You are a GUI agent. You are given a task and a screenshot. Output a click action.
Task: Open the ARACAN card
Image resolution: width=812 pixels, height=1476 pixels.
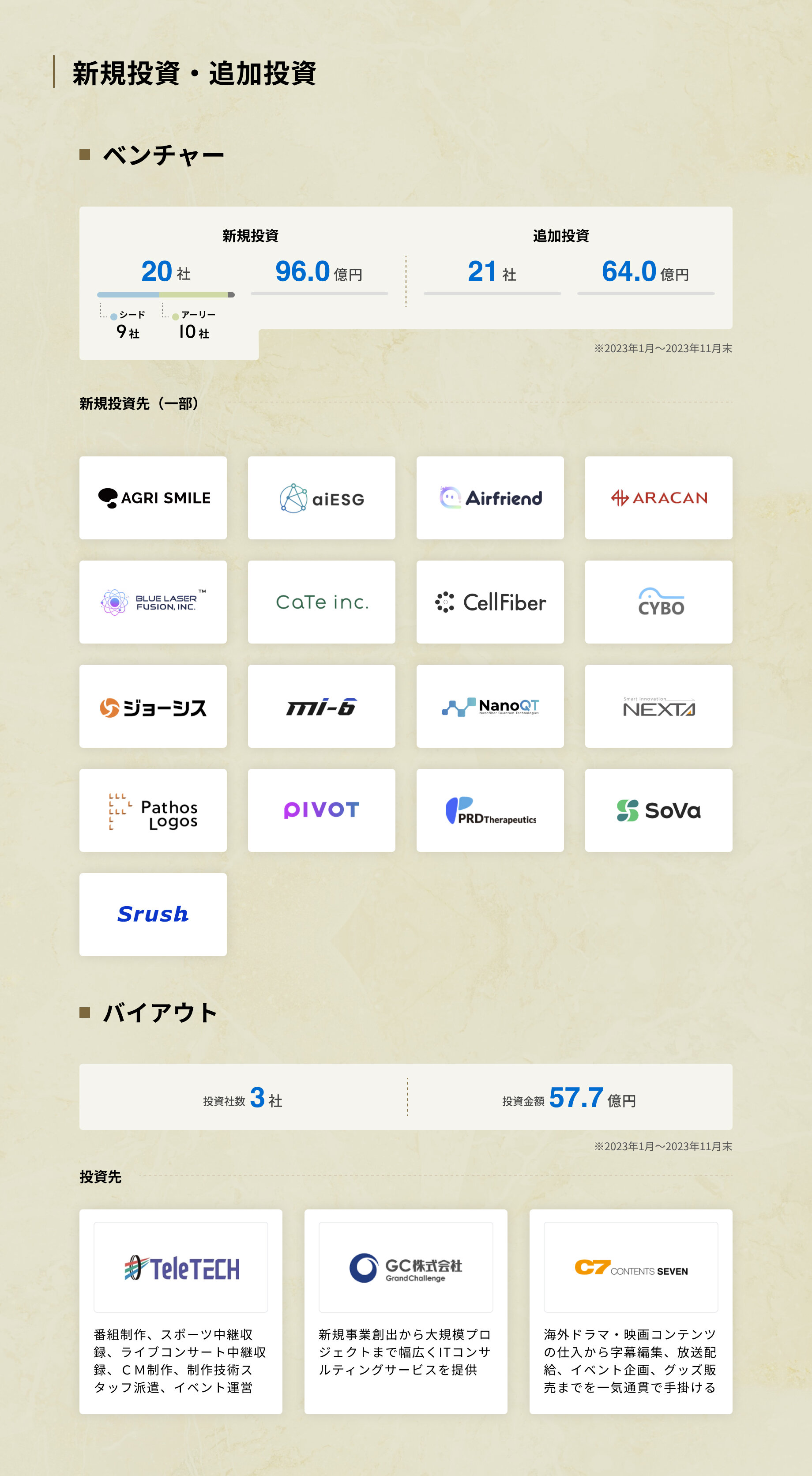658,497
